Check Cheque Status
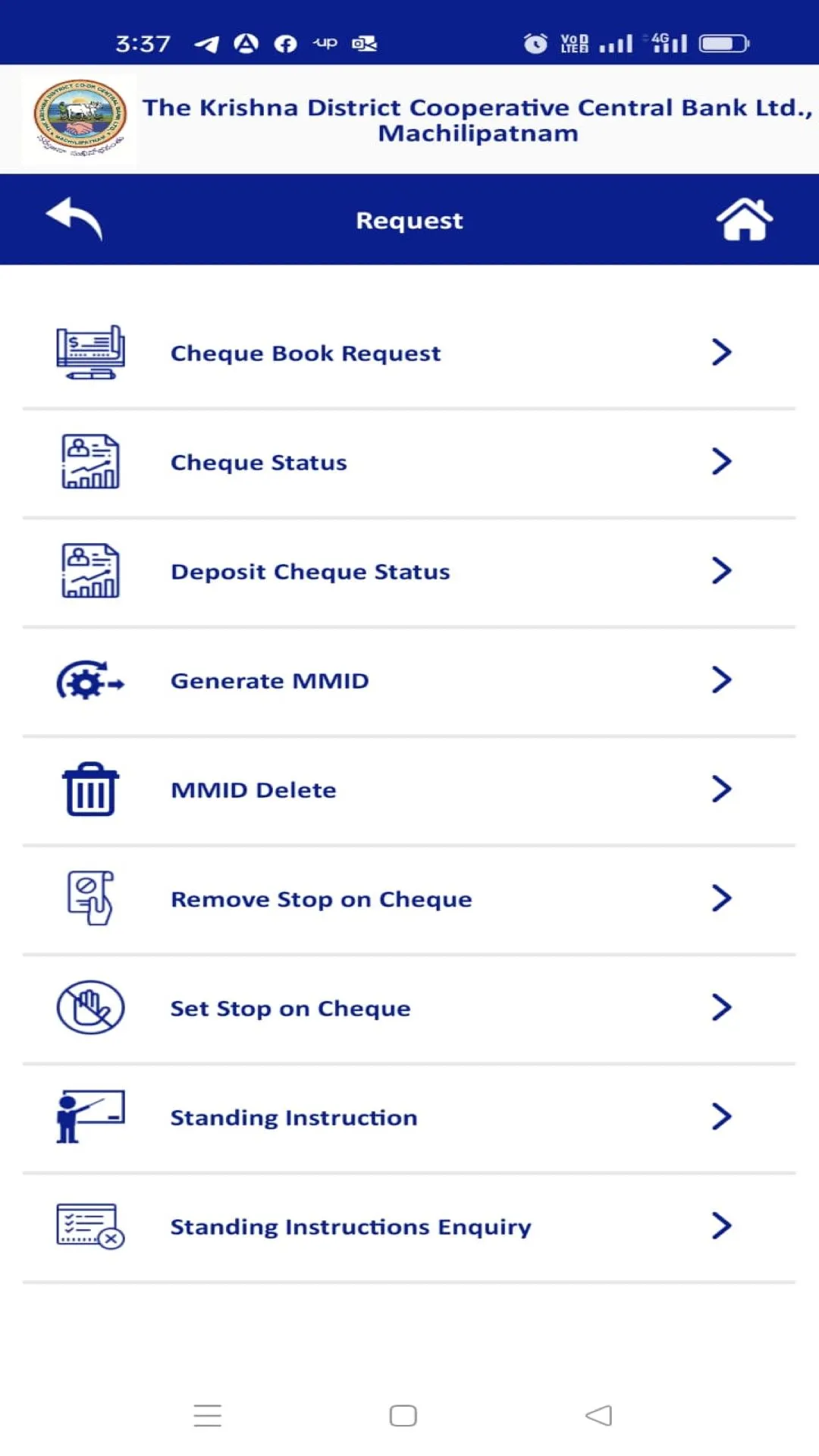 [259, 463]
